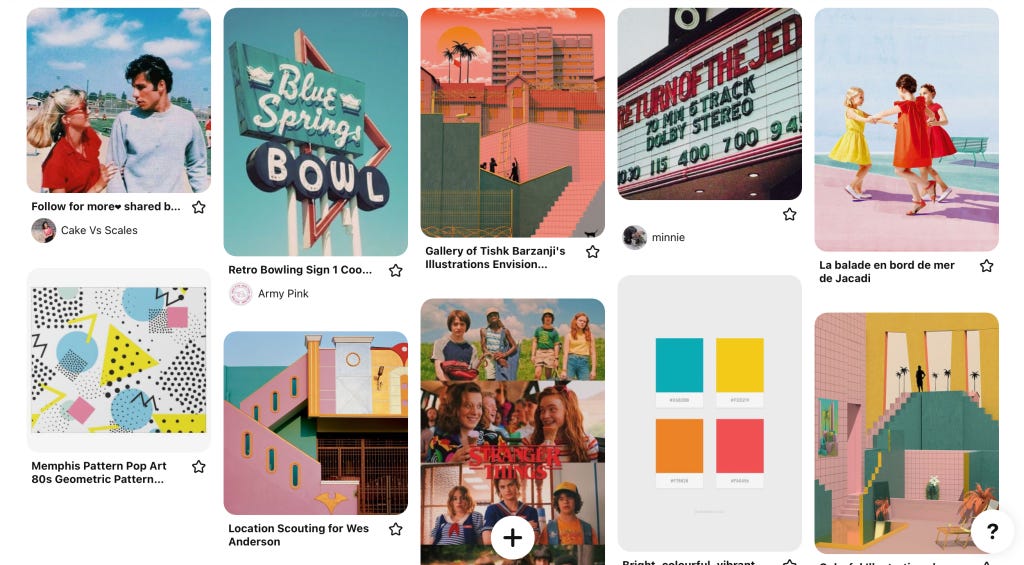The height and width of the screenshot is (565, 1024).
Task: Star the Location Scouting for Wes Anderson pin
Action: (396, 529)
